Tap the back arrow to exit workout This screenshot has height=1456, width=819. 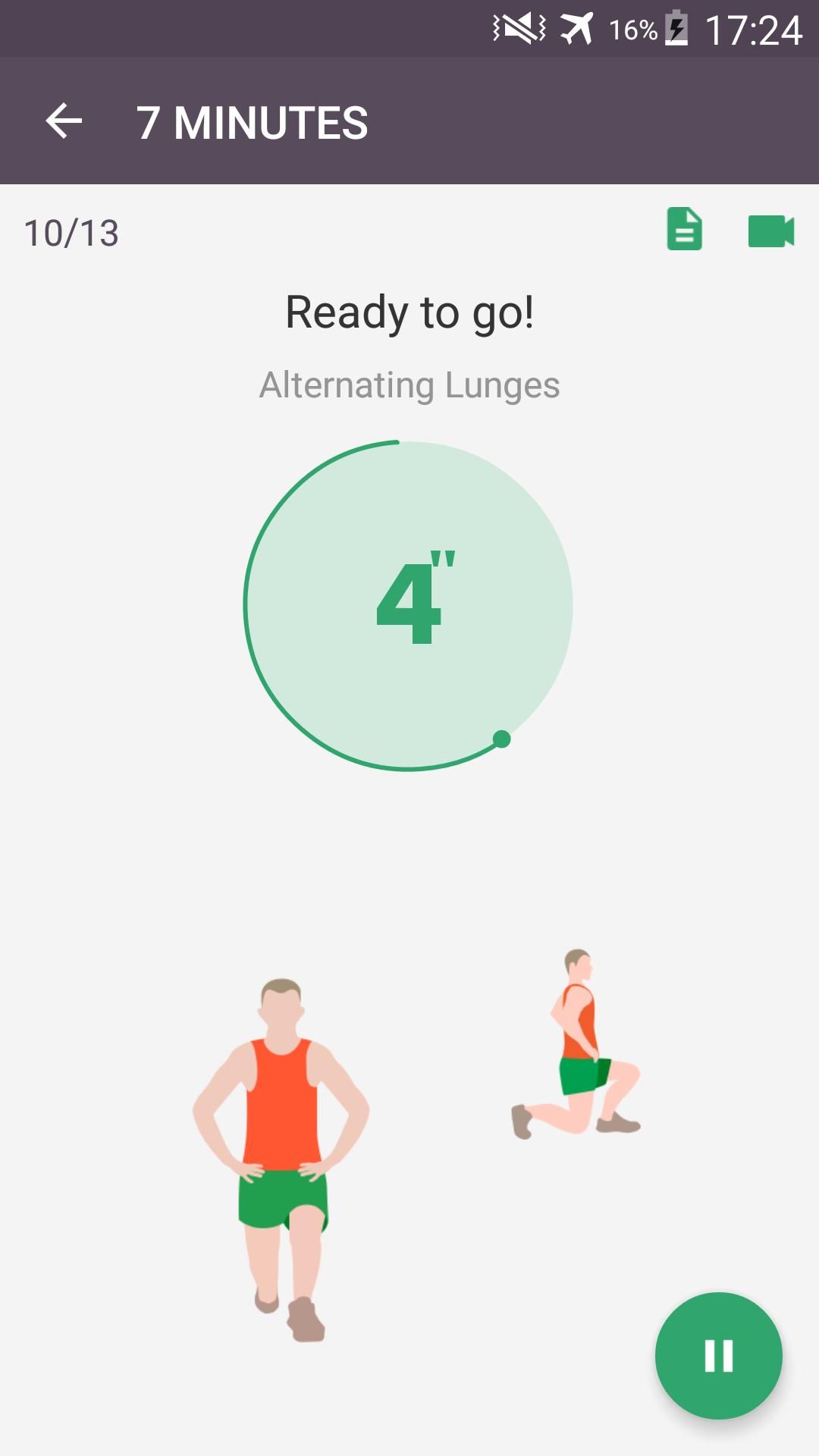point(63,120)
